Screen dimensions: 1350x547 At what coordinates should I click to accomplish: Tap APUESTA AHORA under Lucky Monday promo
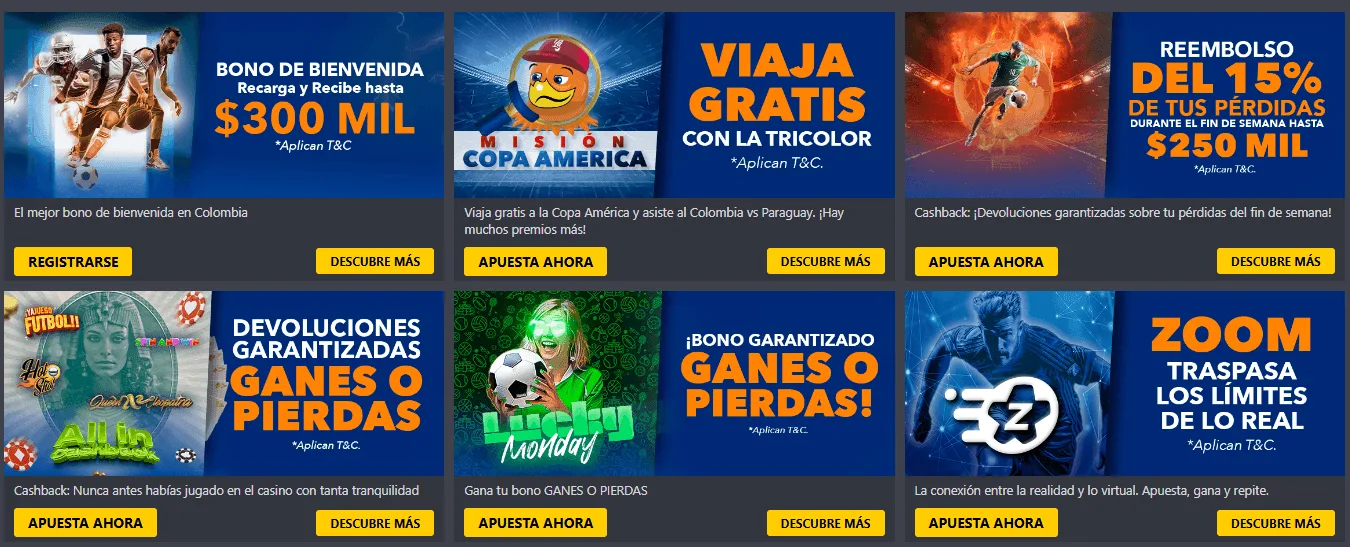click(535, 523)
